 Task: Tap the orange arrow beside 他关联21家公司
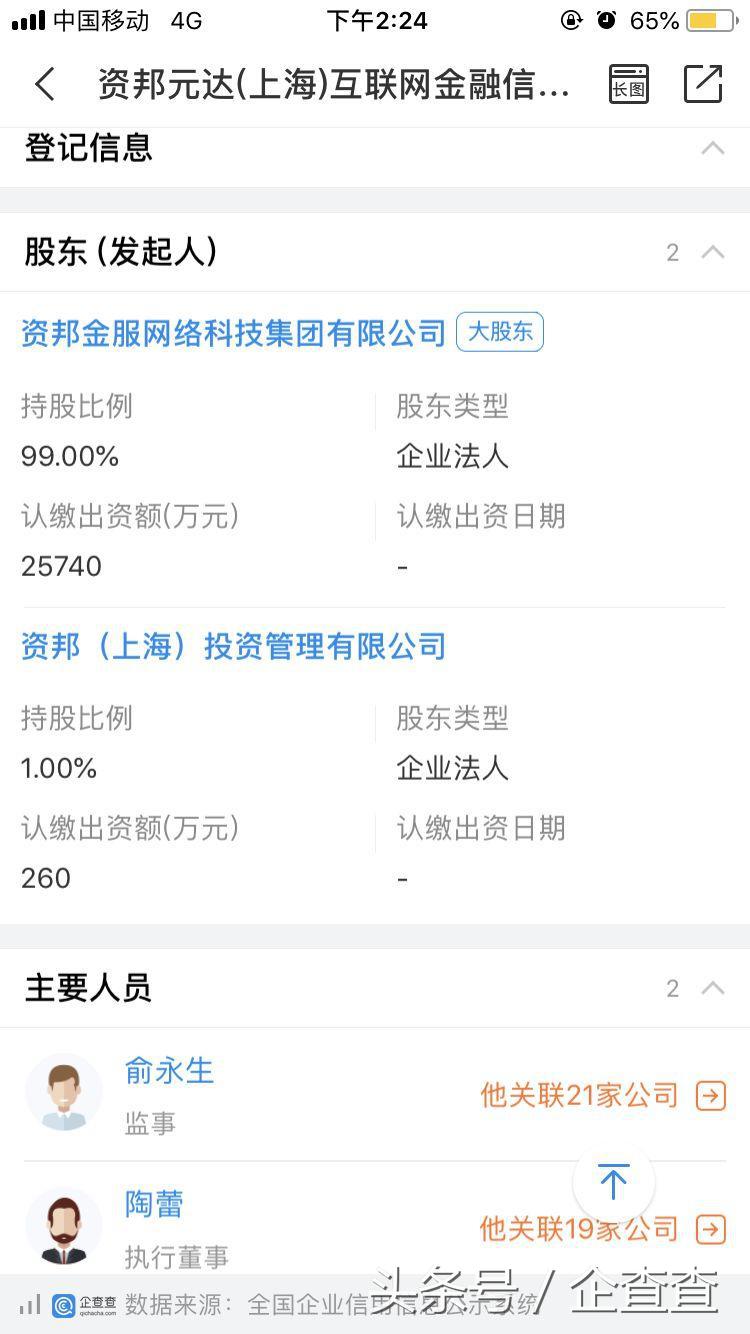[x=710, y=1095]
